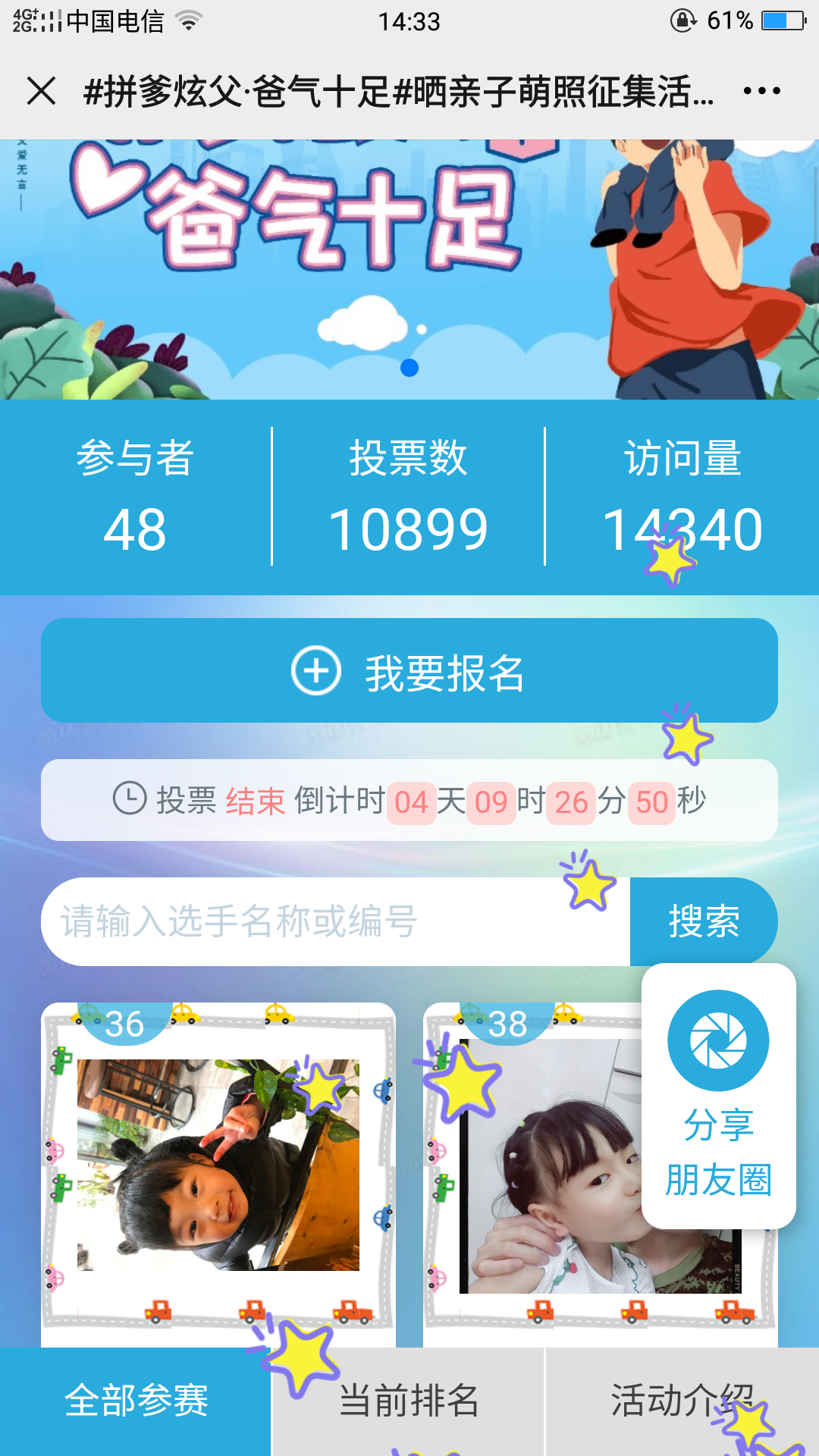The width and height of the screenshot is (819, 1456).
Task: Tap the 搜索 search button
Action: pos(704,921)
